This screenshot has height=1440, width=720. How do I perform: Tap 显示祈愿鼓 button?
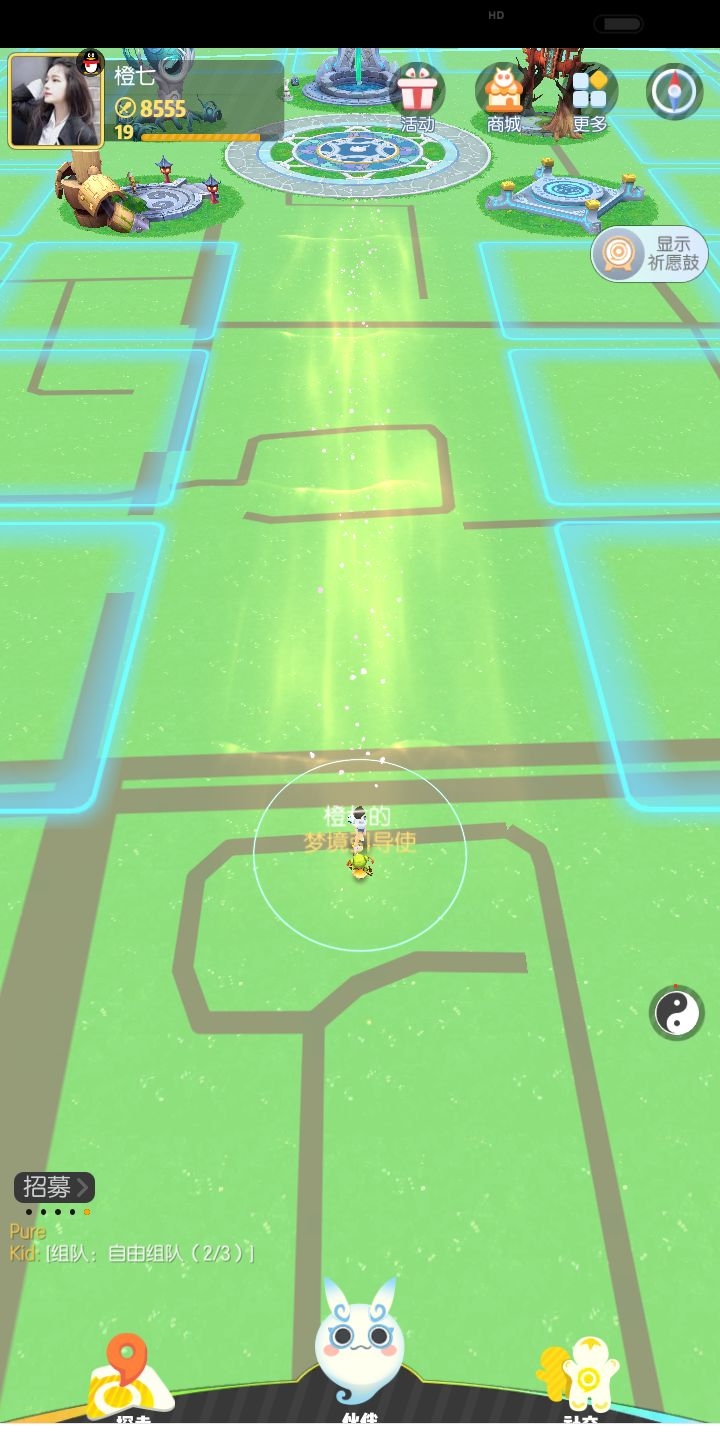(650, 255)
